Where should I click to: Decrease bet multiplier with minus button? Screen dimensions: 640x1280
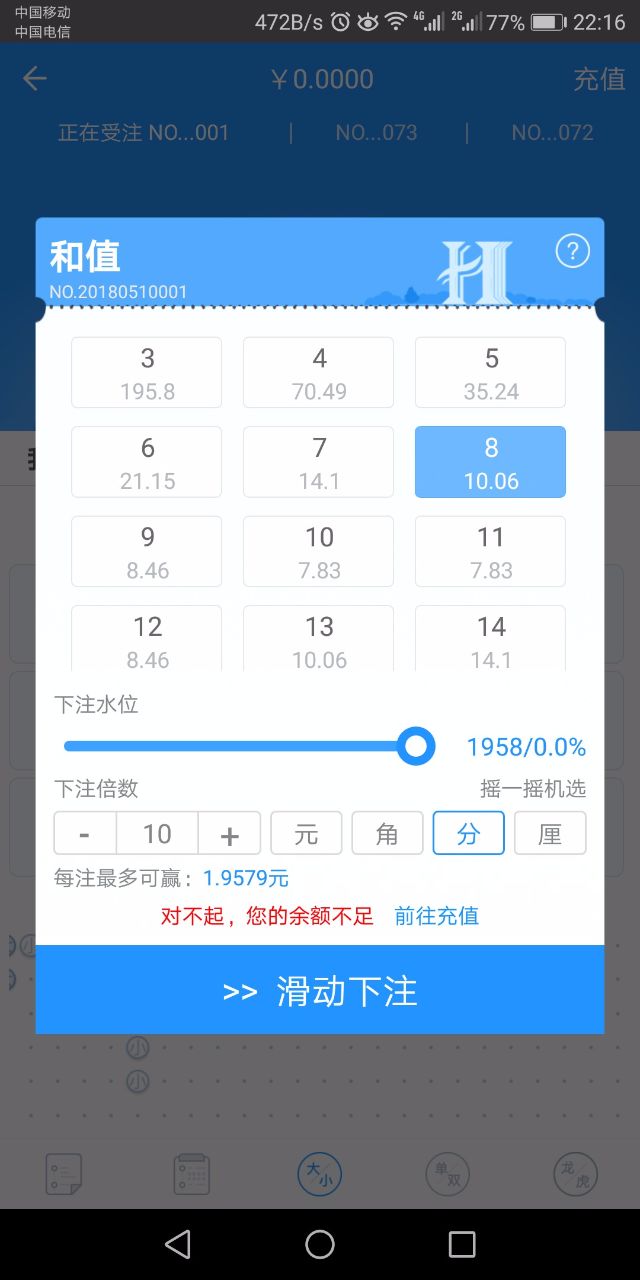85,833
